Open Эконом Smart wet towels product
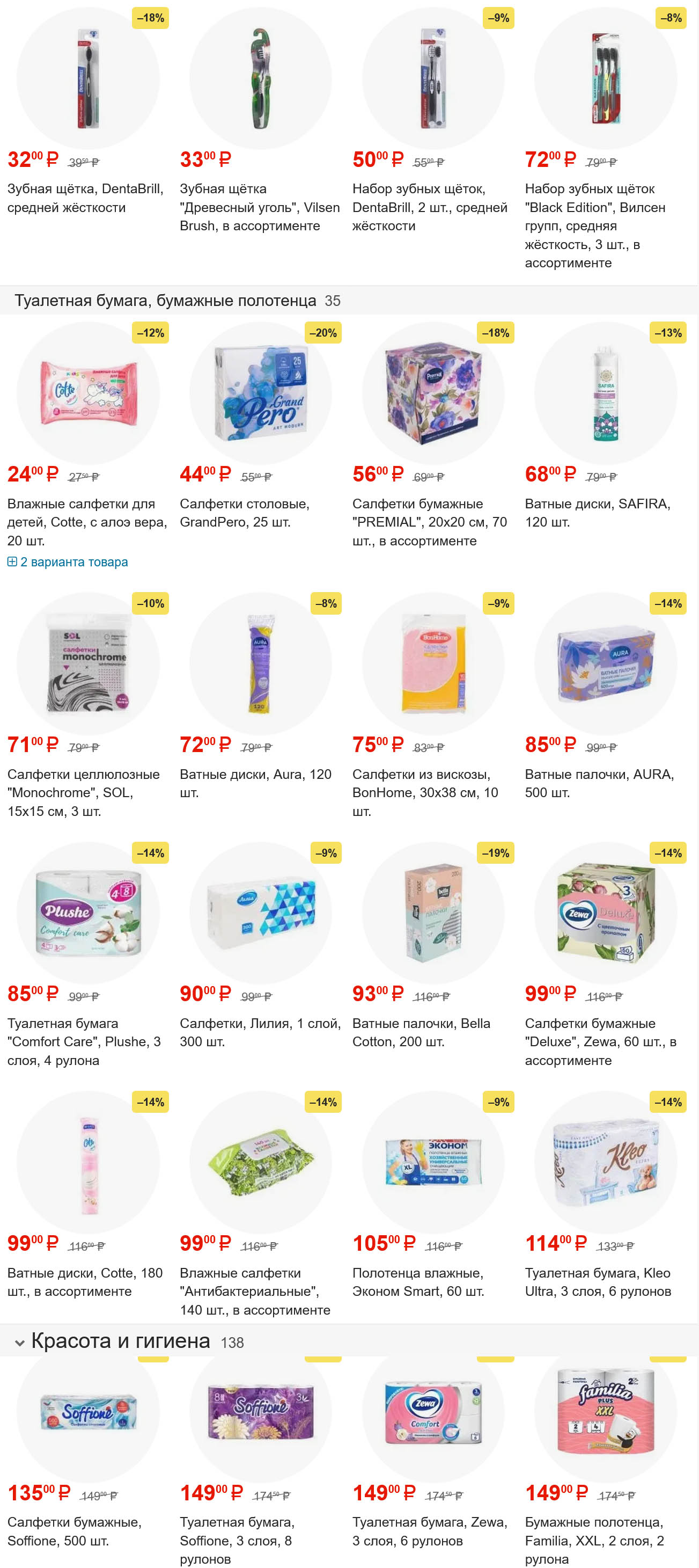The image size is (699, 1568). tap(418, 1281)
